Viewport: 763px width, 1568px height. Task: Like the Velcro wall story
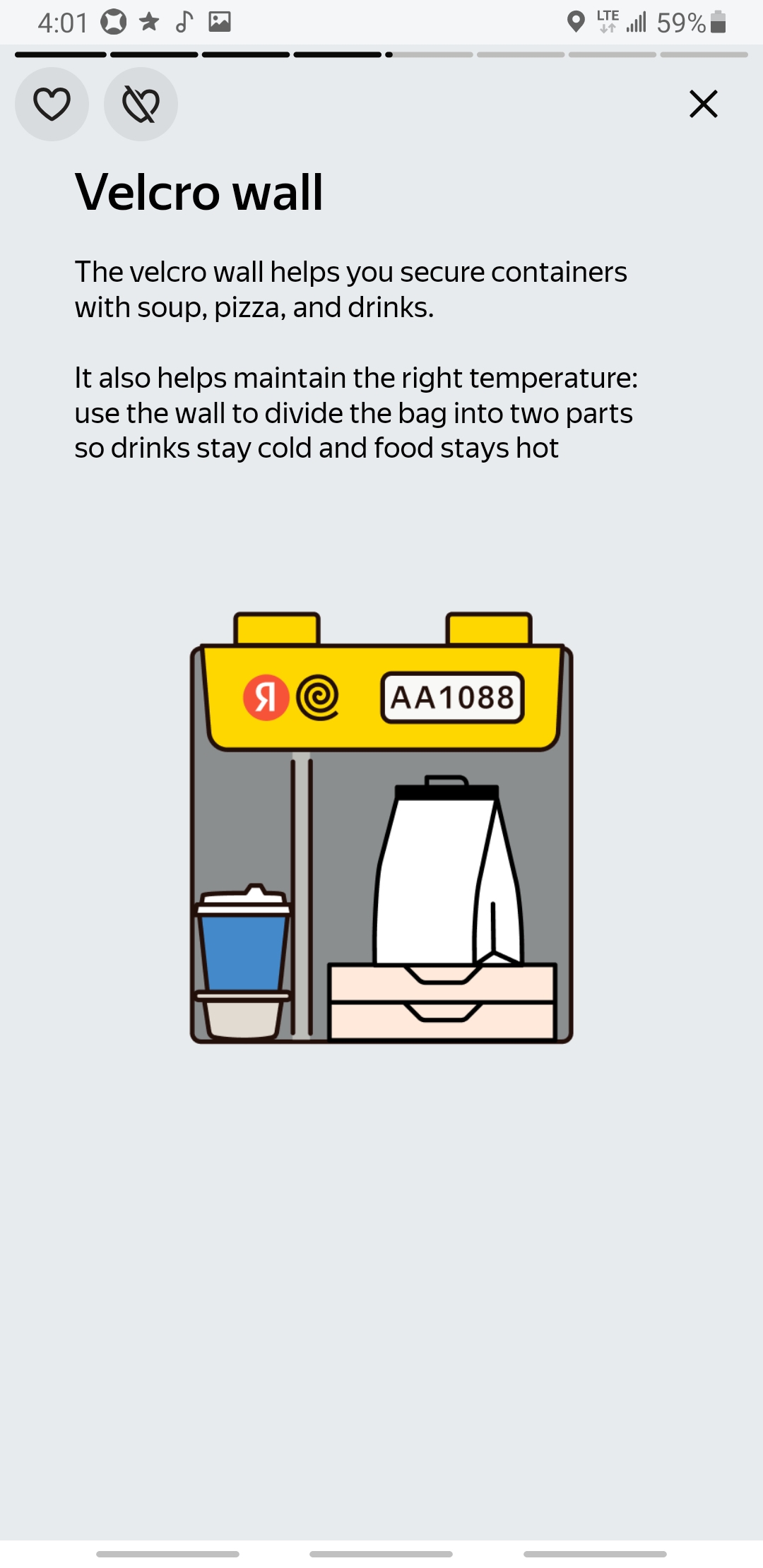tap(52, 105)
